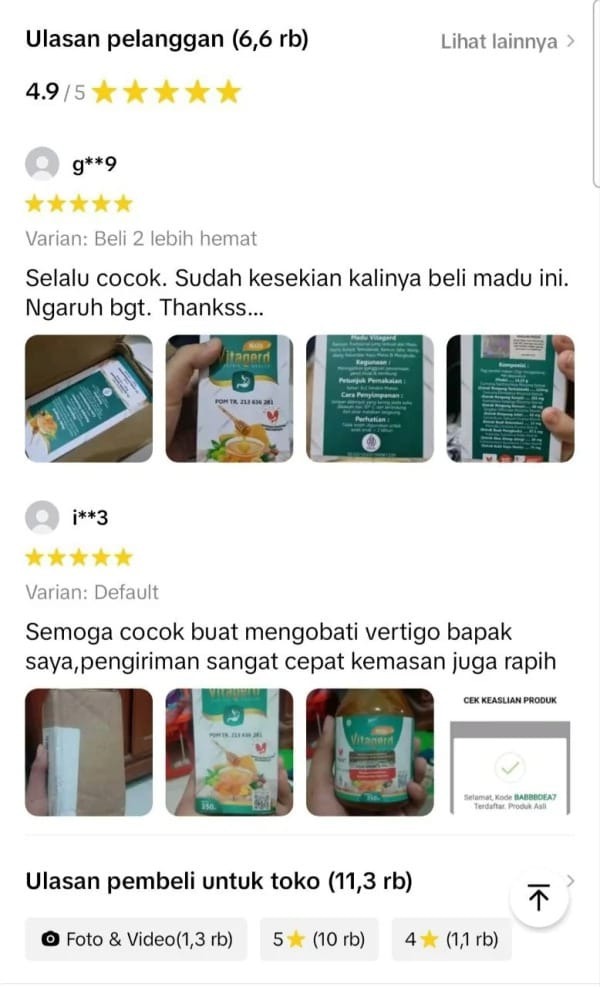Open g**9's first review photo
This screenshot has height=987, width=600.
point(89,398)
